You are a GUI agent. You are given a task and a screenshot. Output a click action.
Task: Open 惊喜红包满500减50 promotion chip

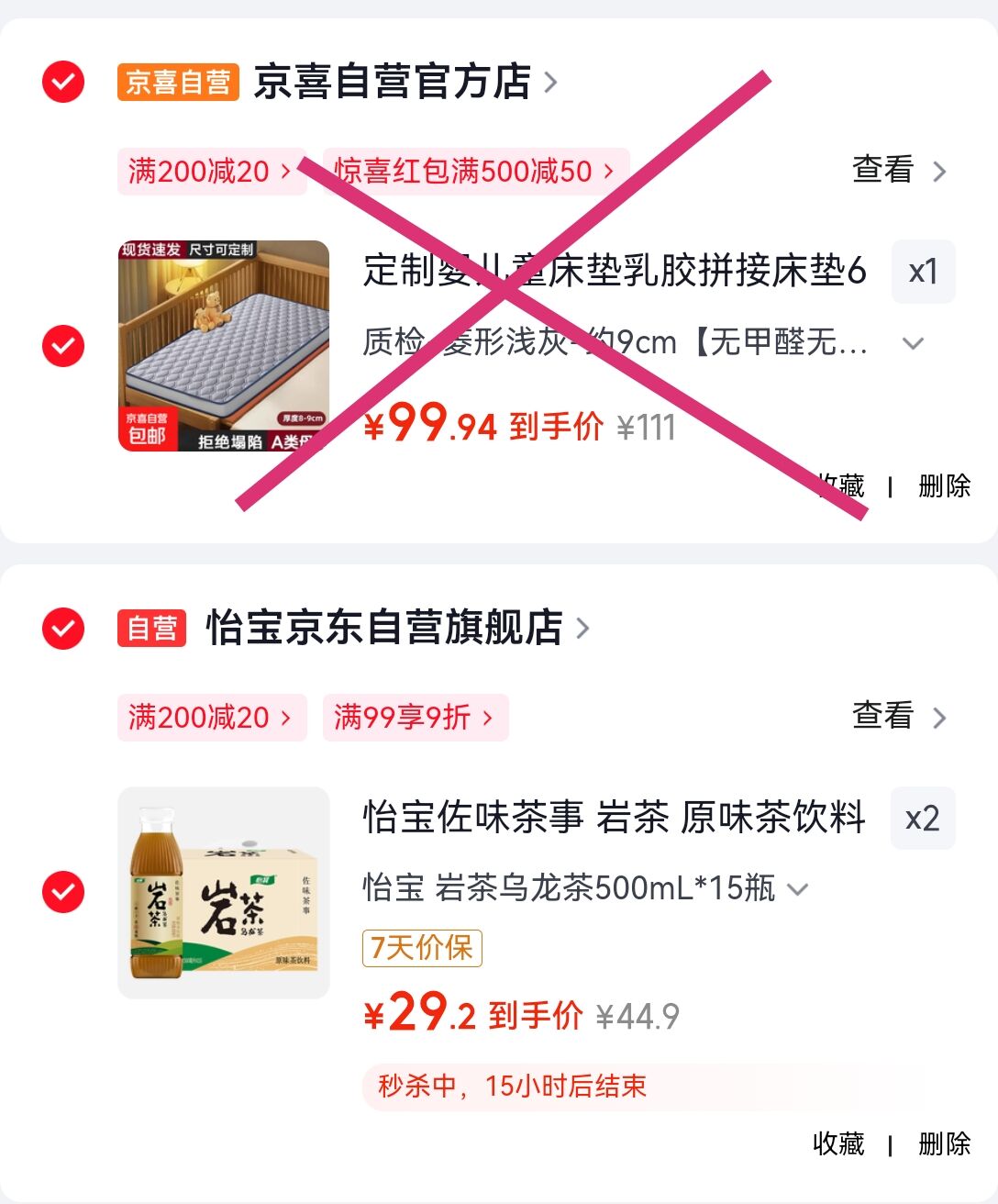pos(474,172)
